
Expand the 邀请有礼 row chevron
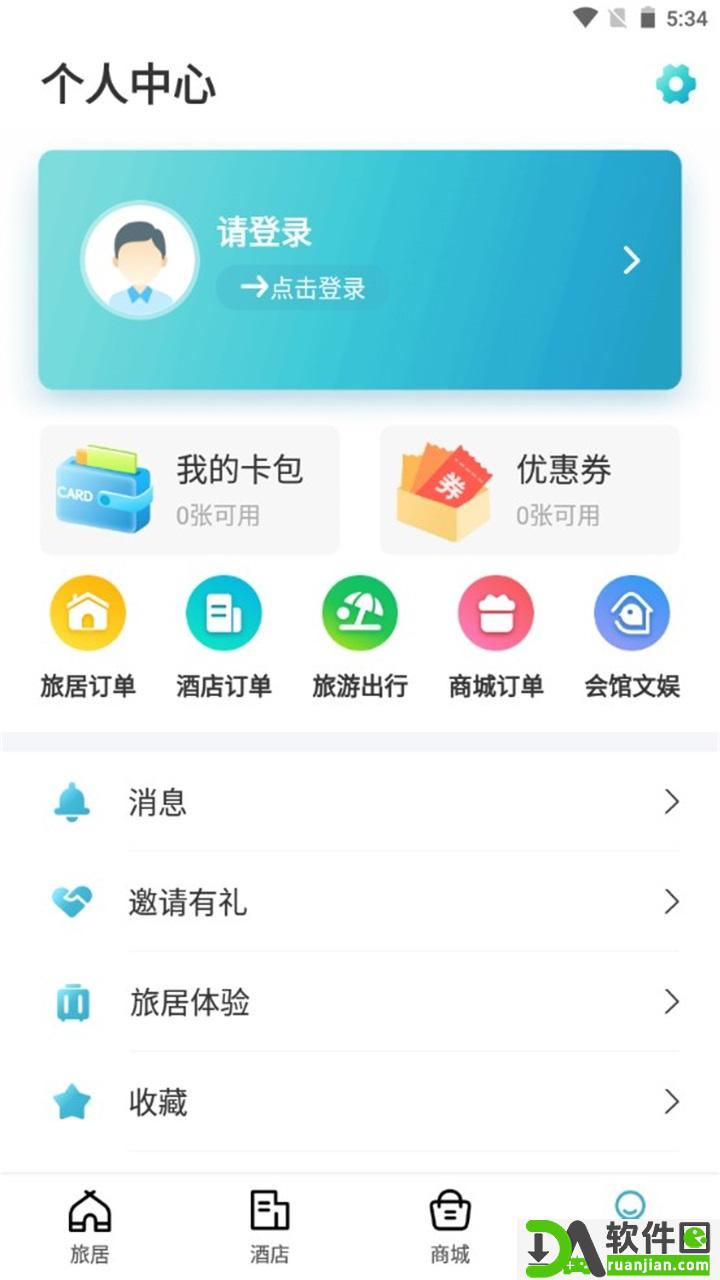(672, 902)
